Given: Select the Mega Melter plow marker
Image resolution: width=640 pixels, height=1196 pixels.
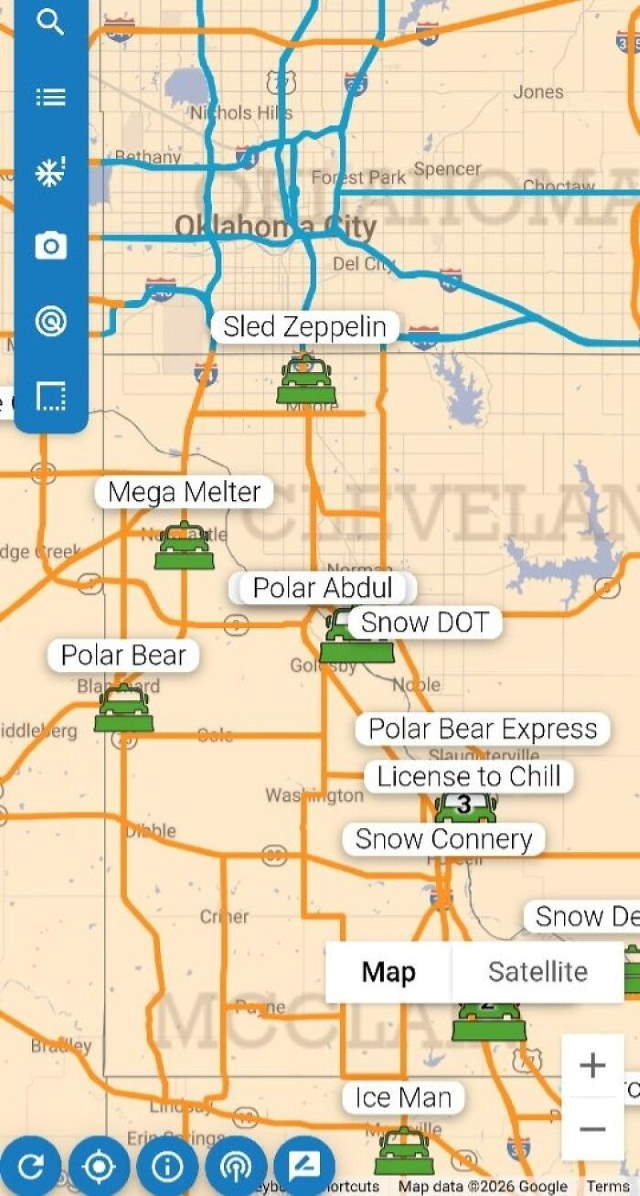Looking at the screenshot, I should pos(184,546).
